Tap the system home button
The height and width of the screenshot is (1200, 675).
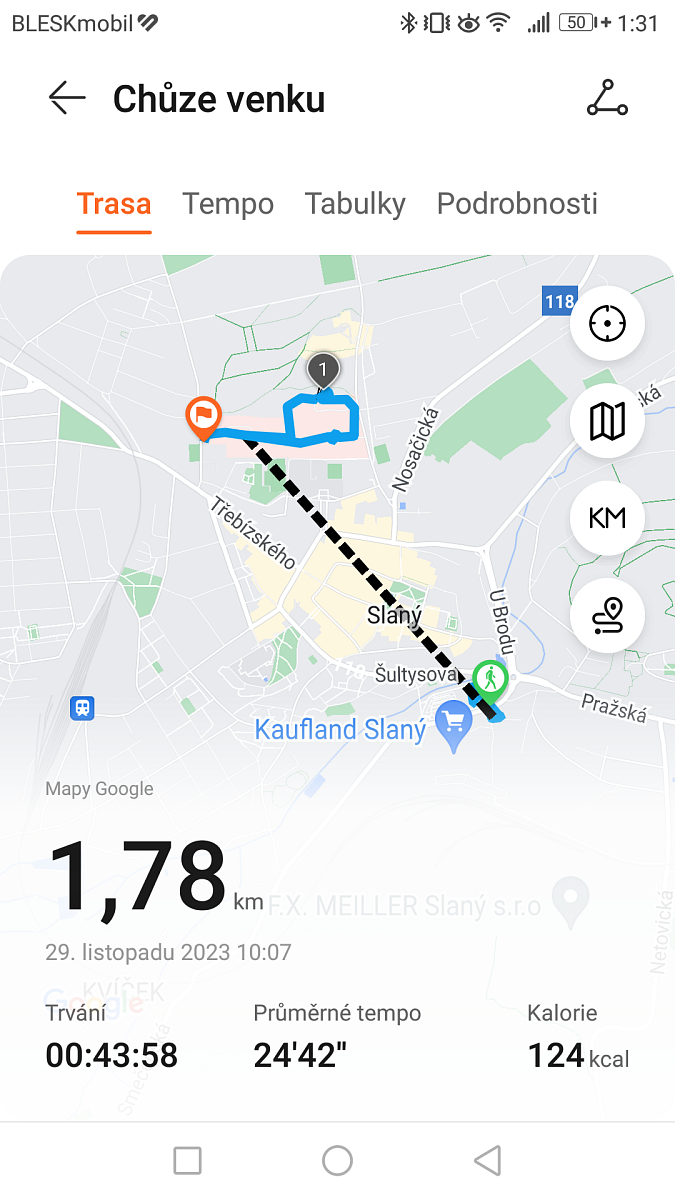[337, 1160]
